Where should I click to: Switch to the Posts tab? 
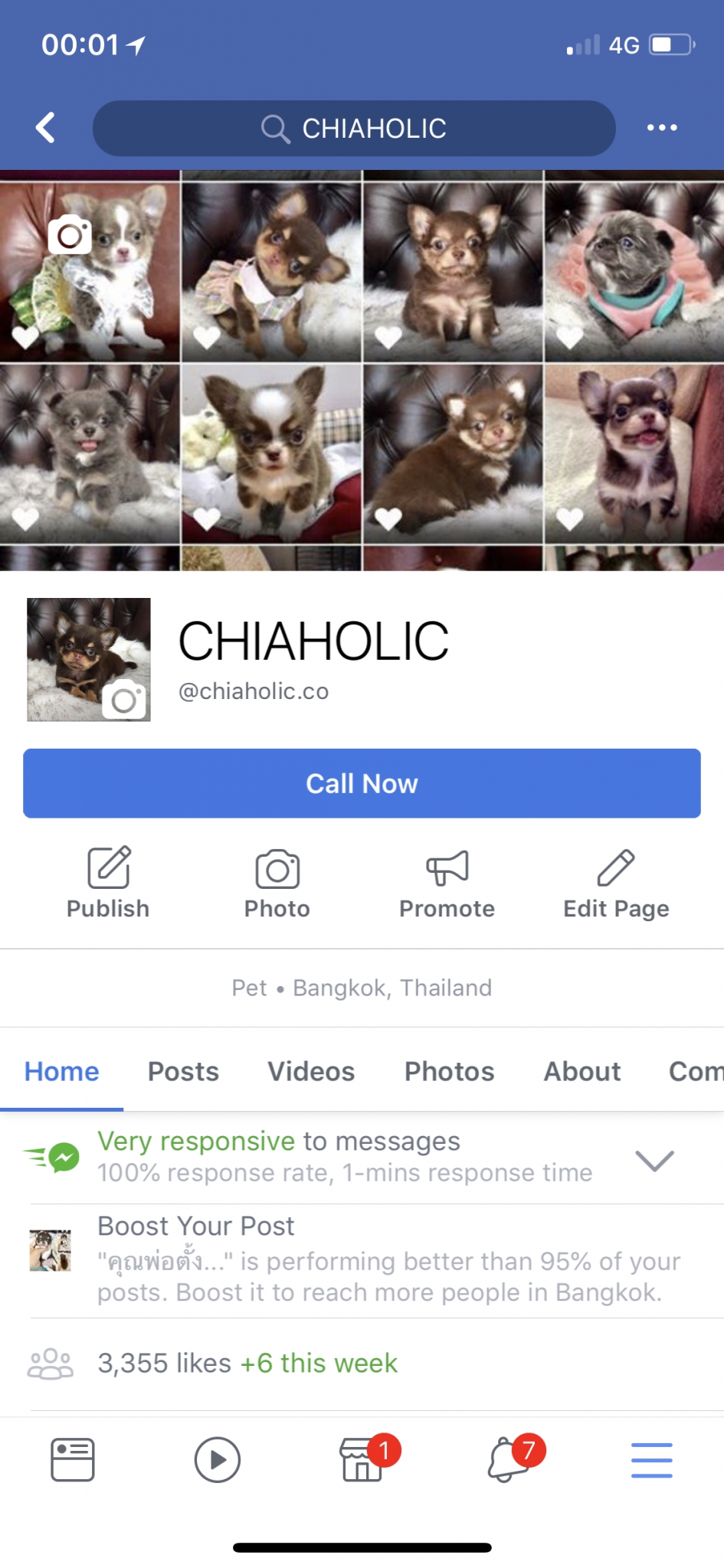point(183,1071)
